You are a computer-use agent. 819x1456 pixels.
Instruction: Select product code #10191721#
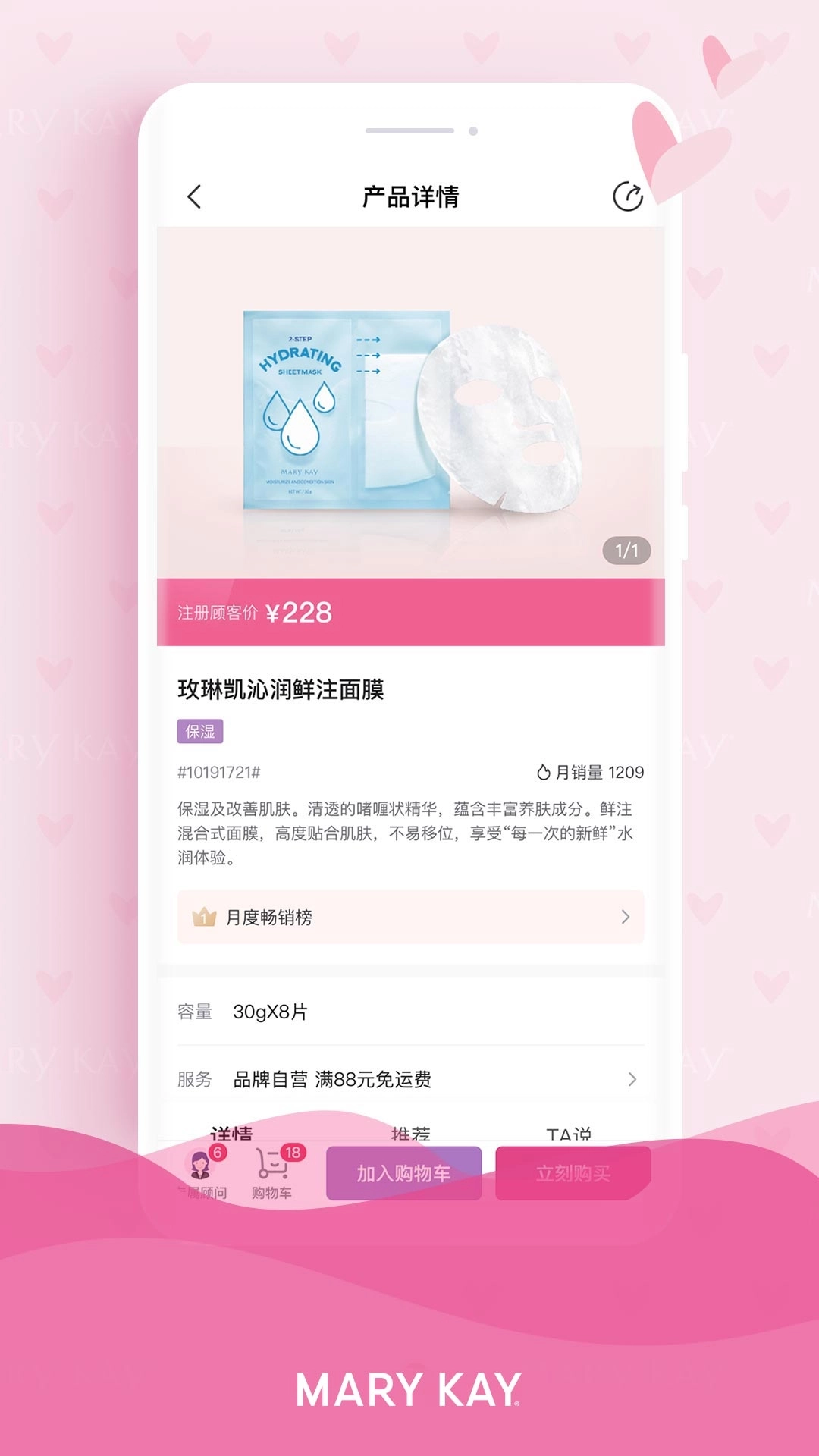point(219,774)
